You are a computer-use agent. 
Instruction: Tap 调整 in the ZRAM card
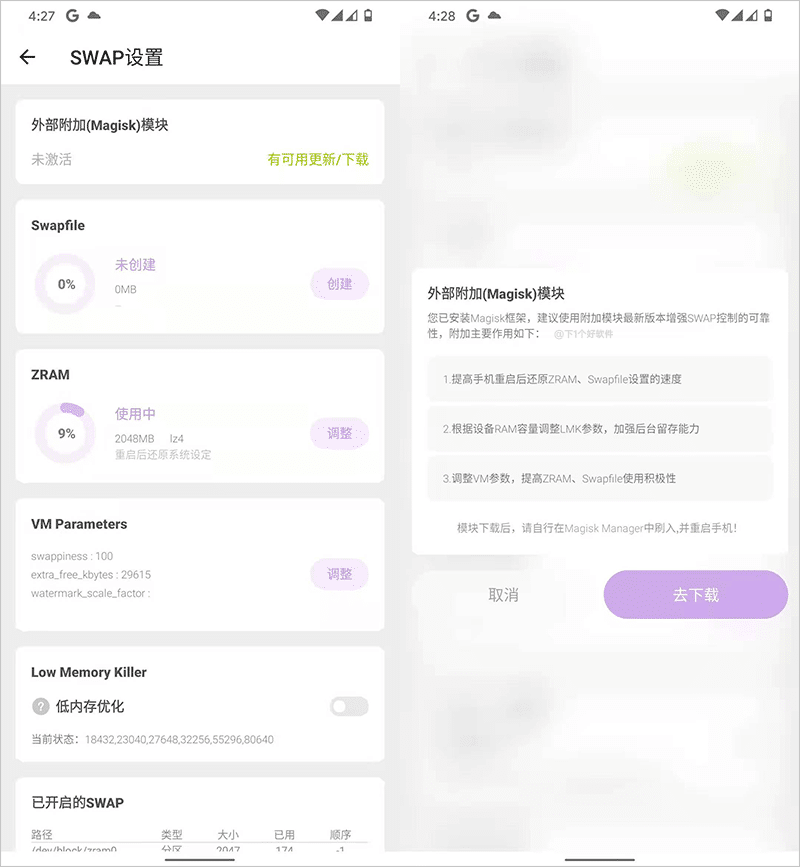pyautogui.click(x=339, y=433)
